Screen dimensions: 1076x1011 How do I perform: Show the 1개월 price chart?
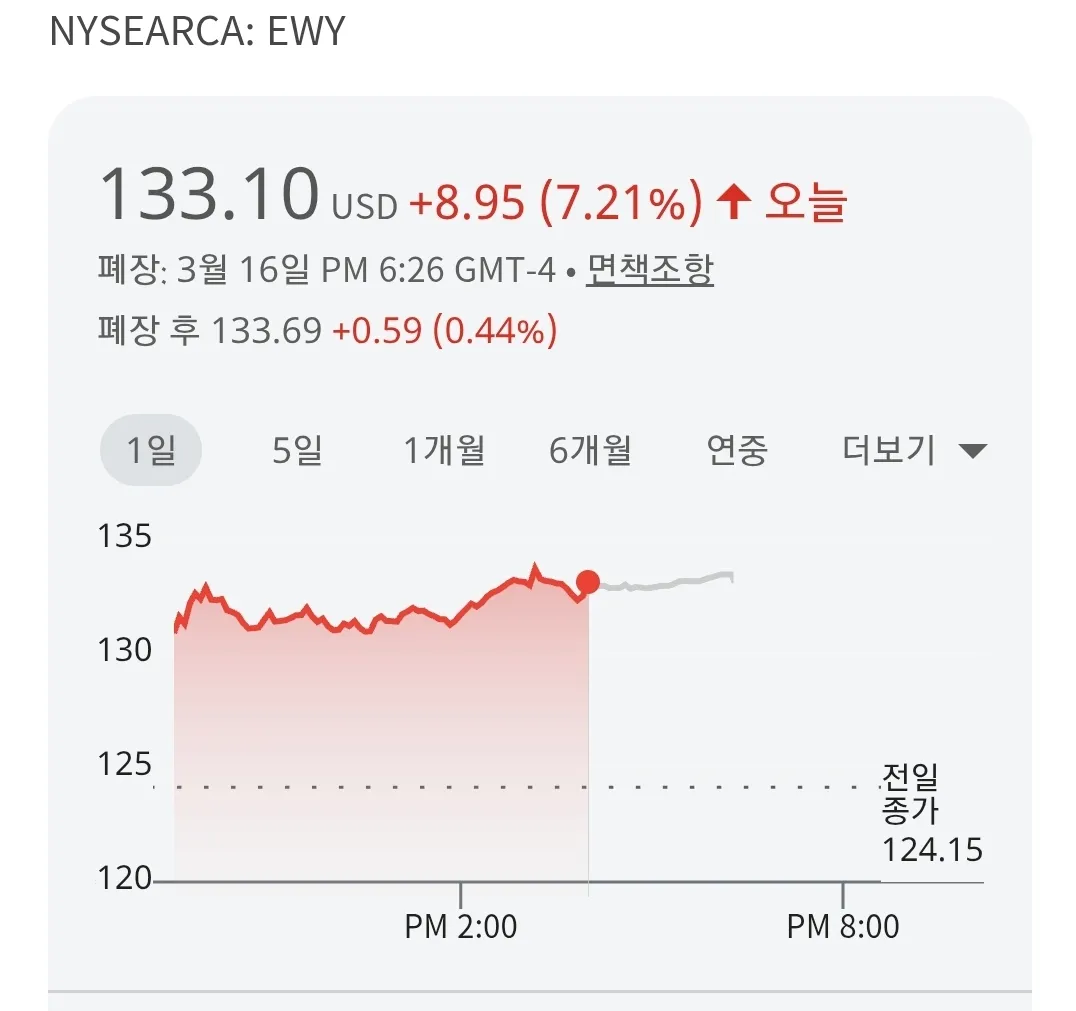click(444, 450)
